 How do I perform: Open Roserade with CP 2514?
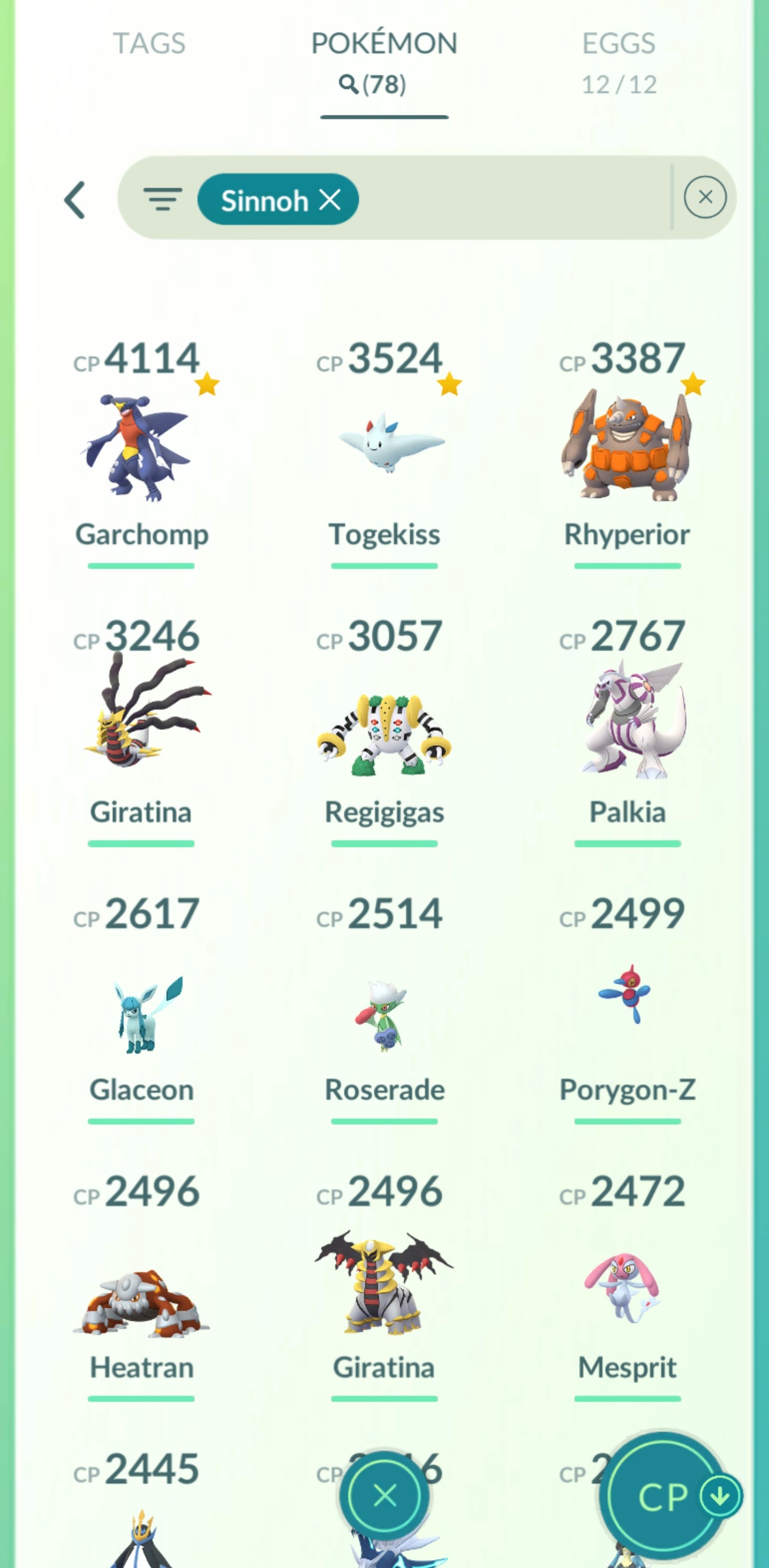click(x=384, y=1013)
